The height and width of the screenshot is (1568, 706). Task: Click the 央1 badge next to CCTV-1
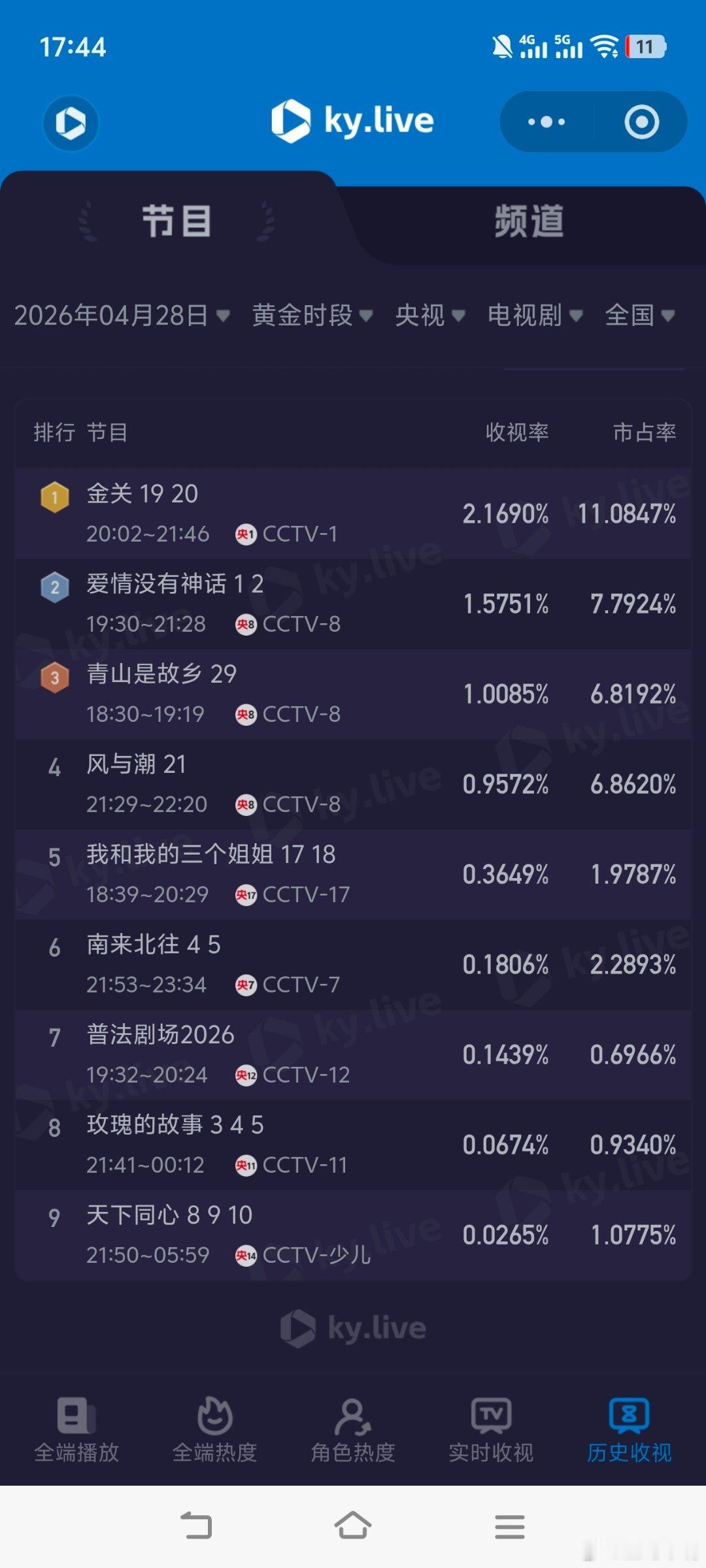(244, 534)
